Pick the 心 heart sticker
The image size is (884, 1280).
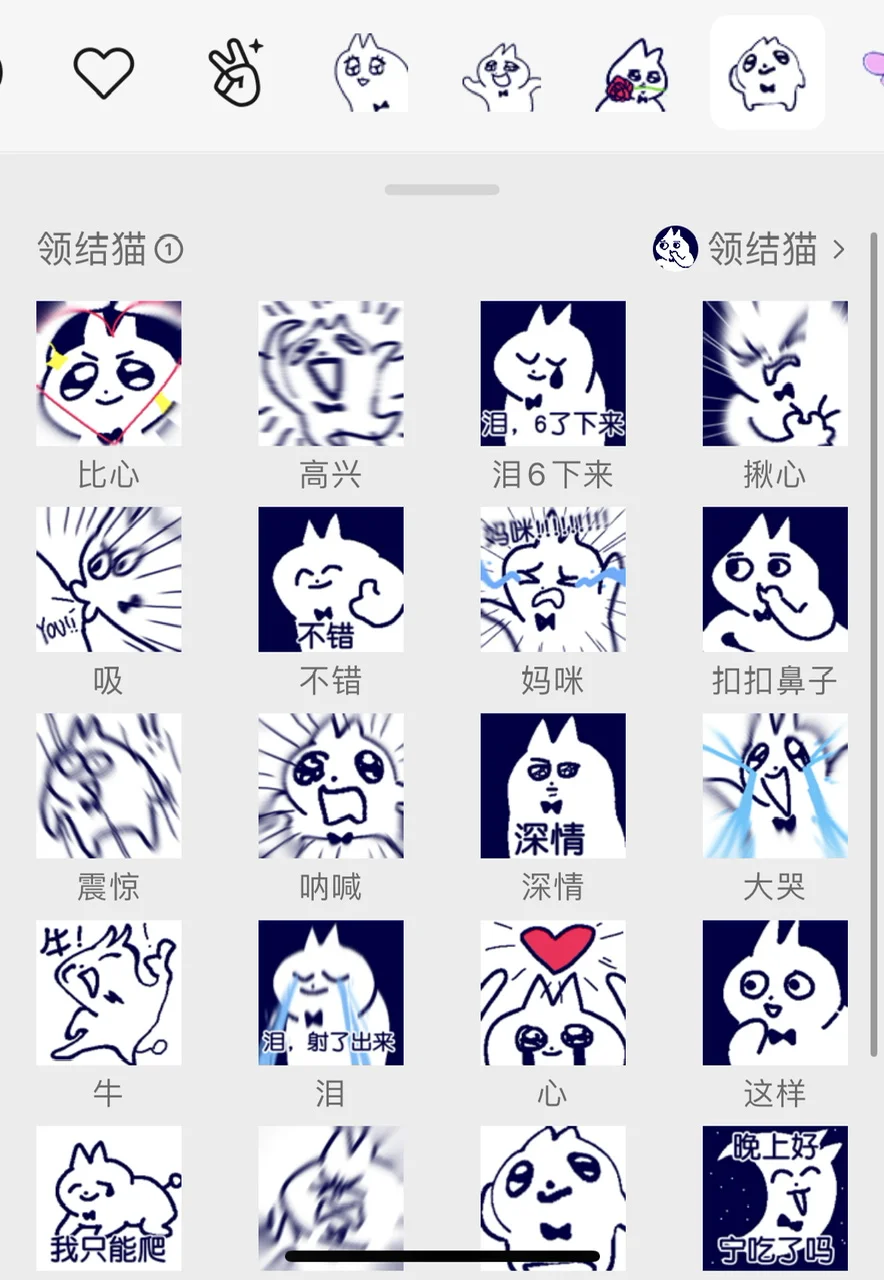(x=553, y=992)
